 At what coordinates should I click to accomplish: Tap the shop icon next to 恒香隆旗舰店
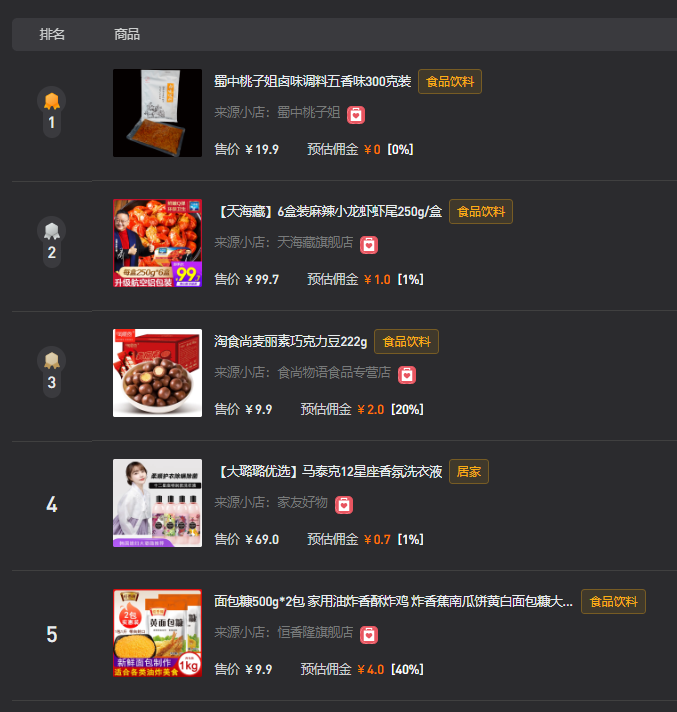[368, 634]
